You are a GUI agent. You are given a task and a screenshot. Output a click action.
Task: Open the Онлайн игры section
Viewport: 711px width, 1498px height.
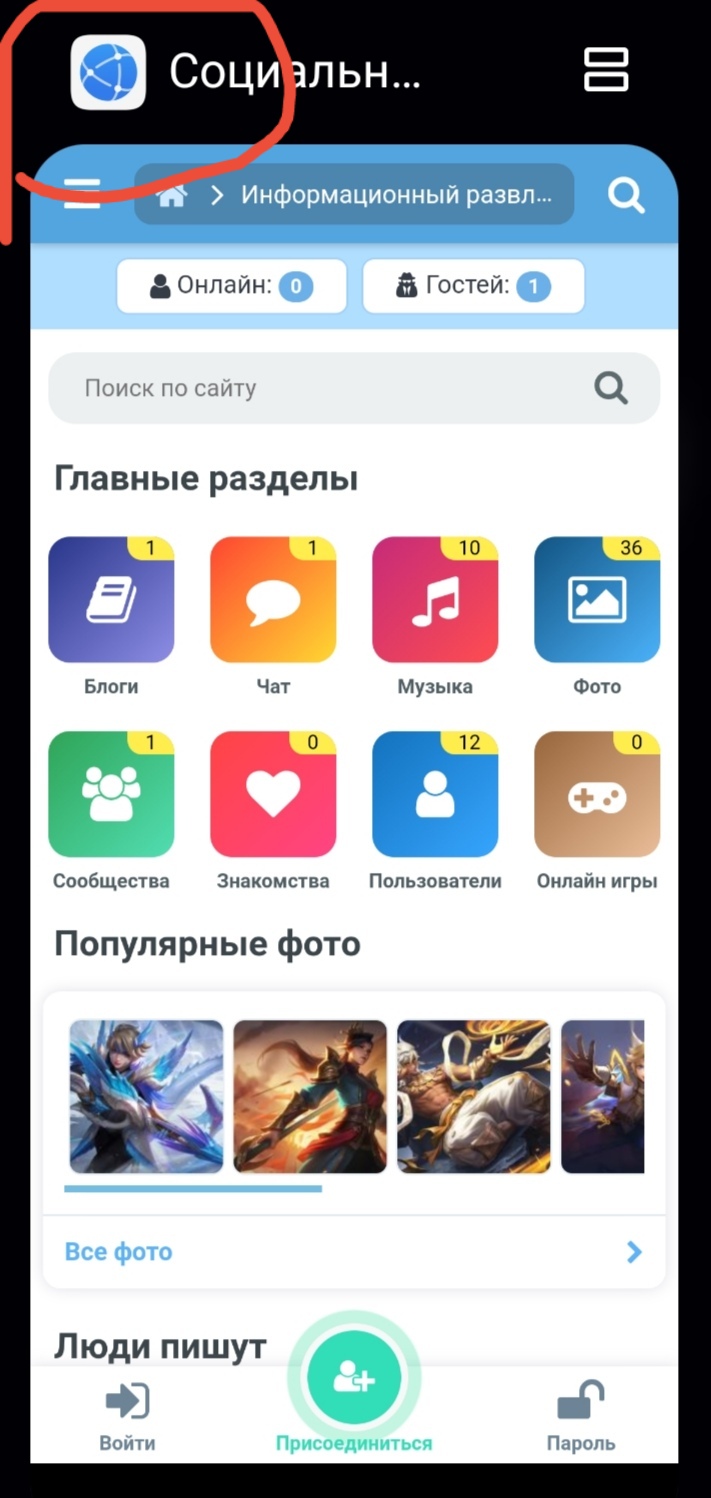pos(597,795)
